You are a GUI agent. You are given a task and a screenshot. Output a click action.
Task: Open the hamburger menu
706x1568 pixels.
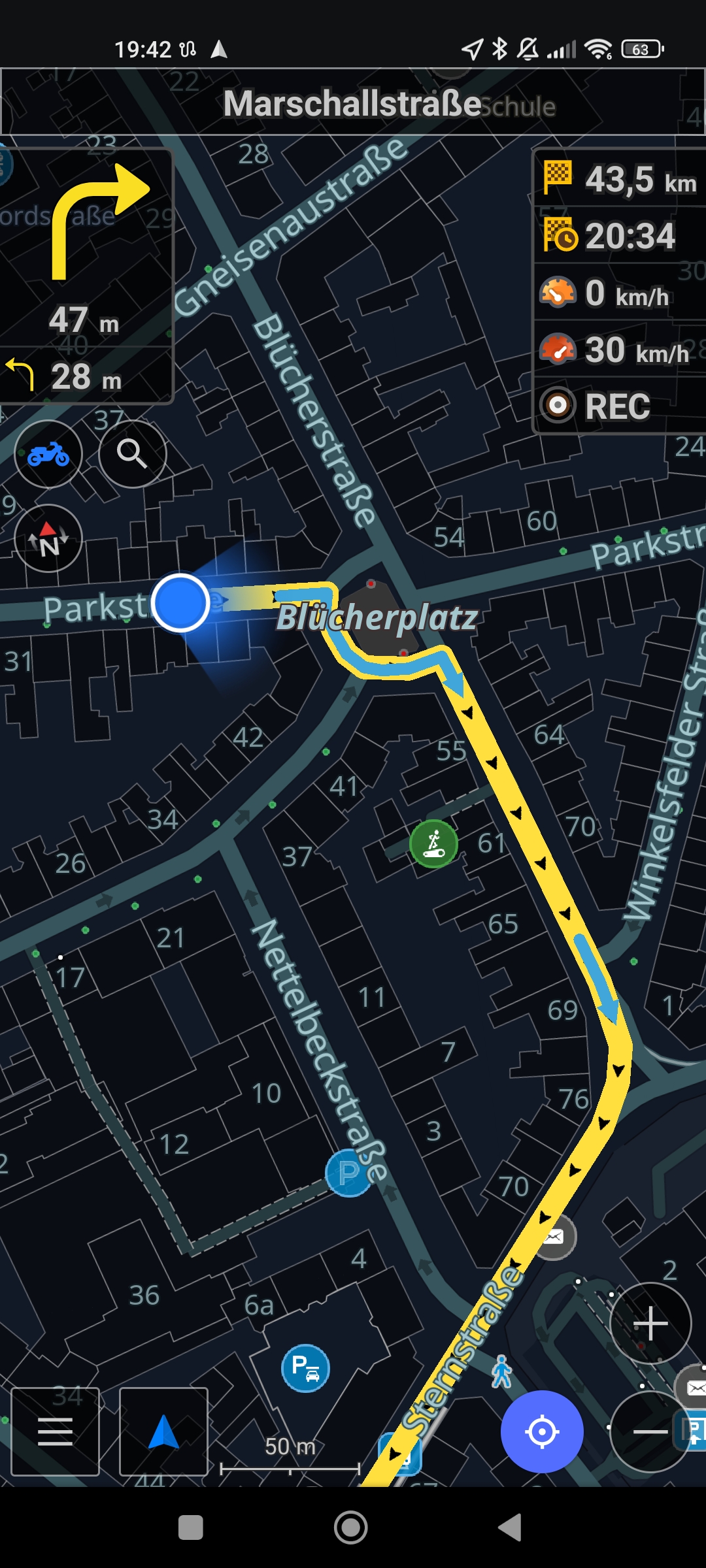click(56, 1431)
